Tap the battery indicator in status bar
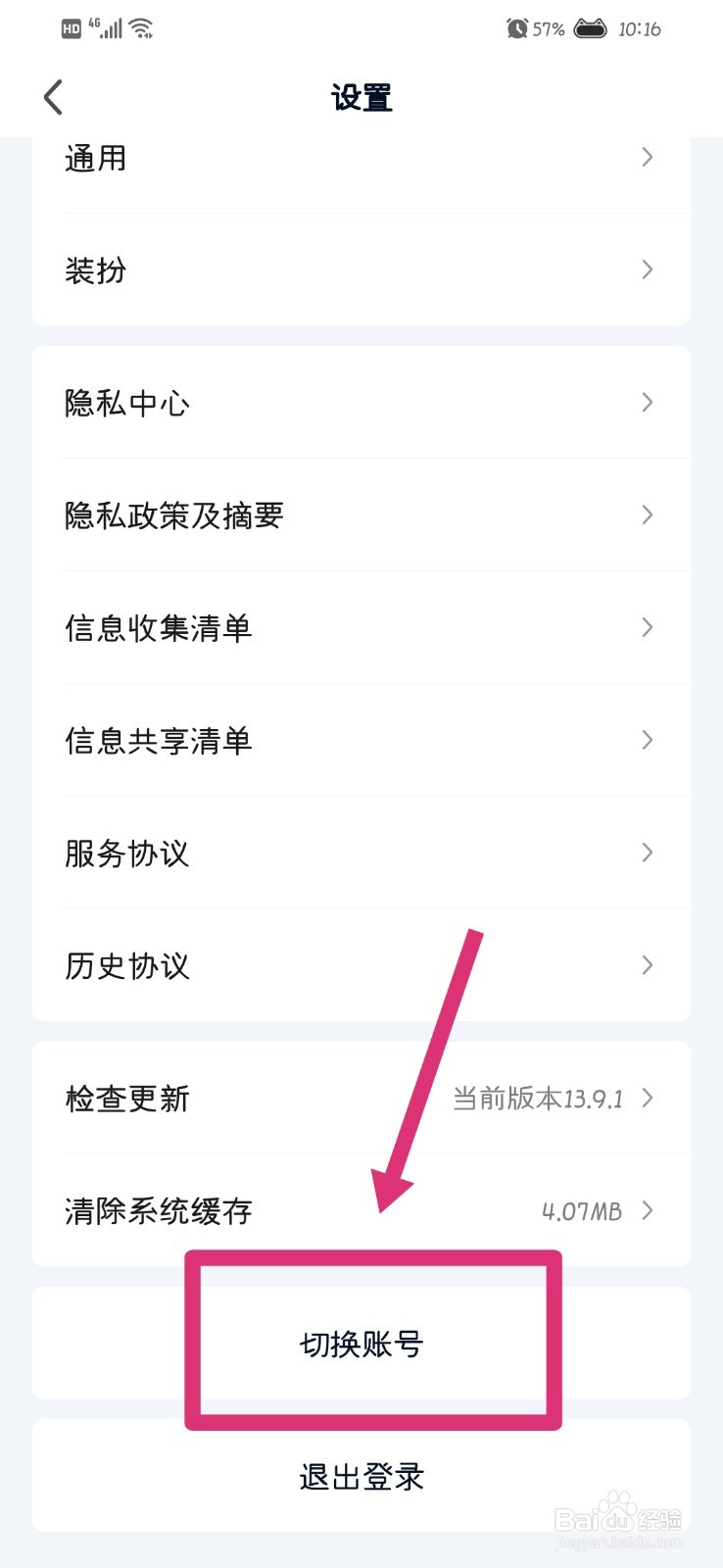723x1568 pixels. (589, 28)
